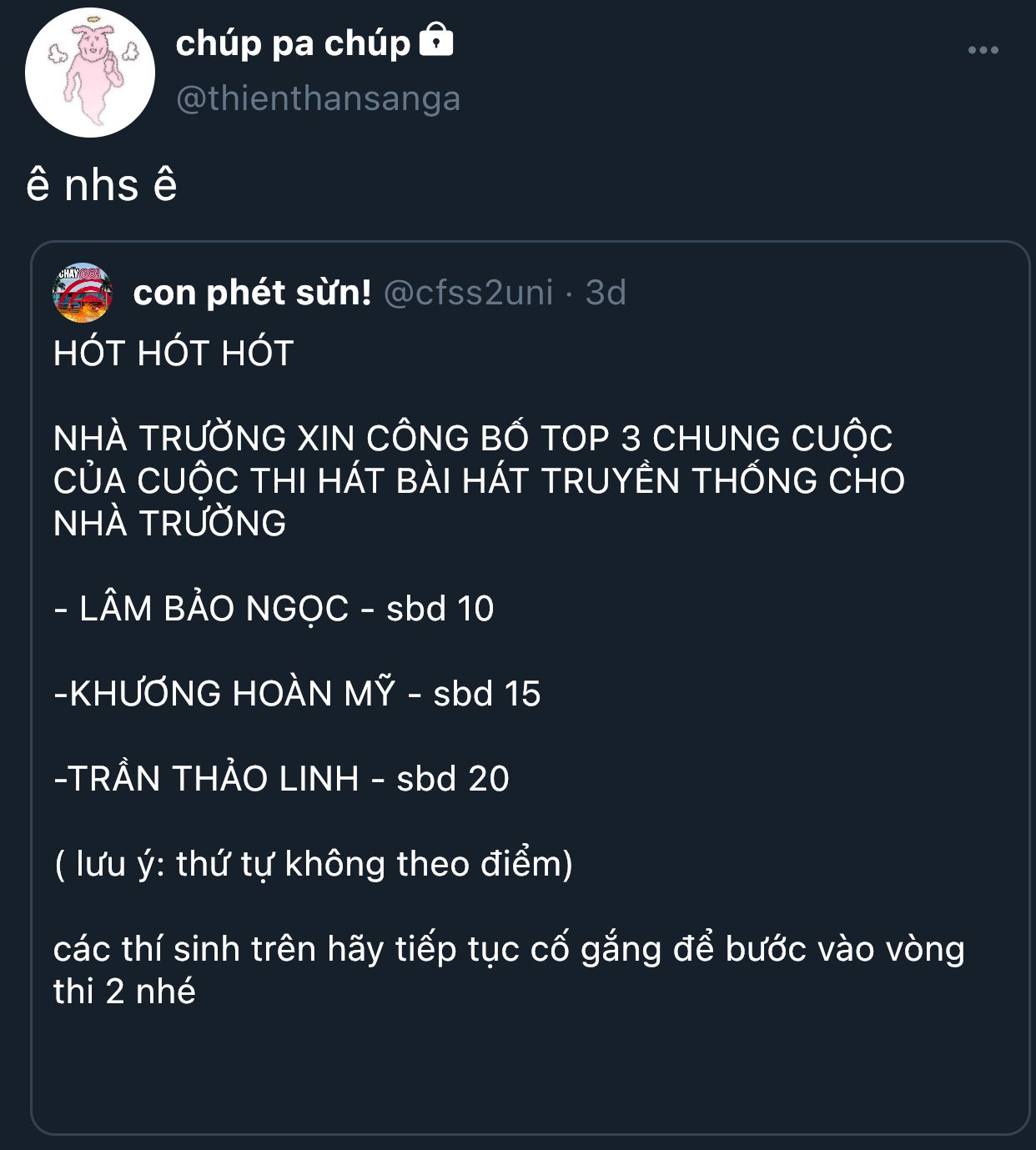Open con phét sừn!'s avatar in quoted tweet
The width and height of the screenshot is (1036, 1150).
(x=82, y=293)
